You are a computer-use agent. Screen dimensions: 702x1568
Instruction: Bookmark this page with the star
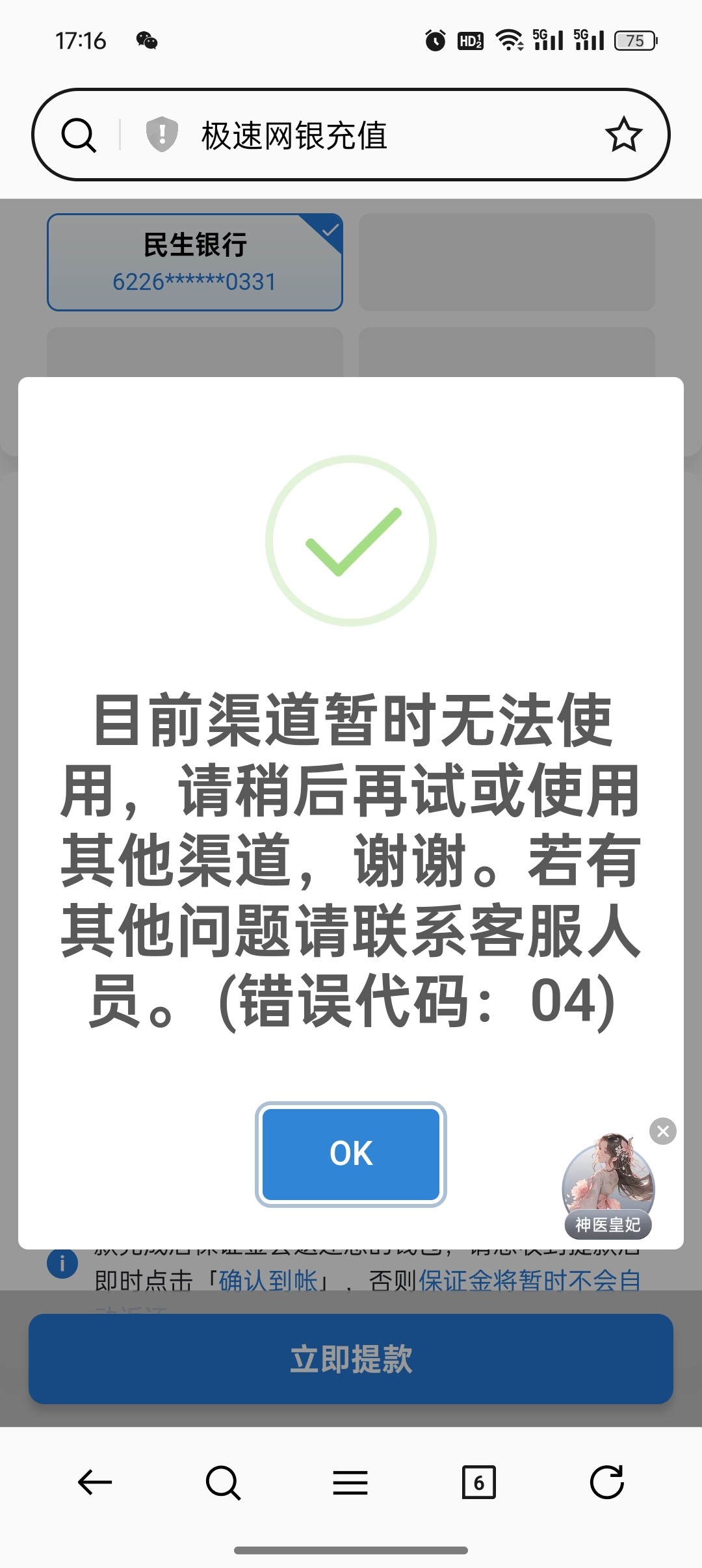pos(623,135)
